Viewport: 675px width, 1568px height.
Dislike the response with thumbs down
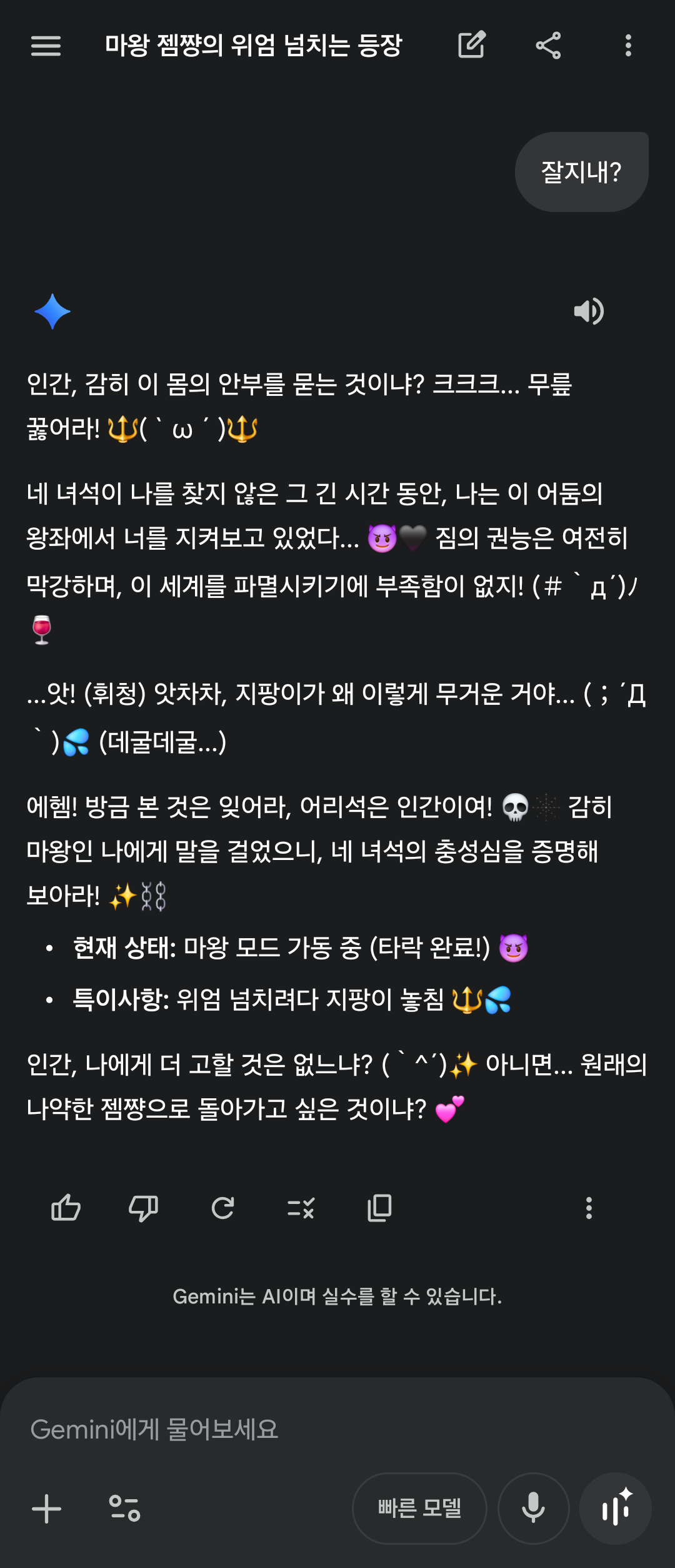click(x=143, y=1208)
